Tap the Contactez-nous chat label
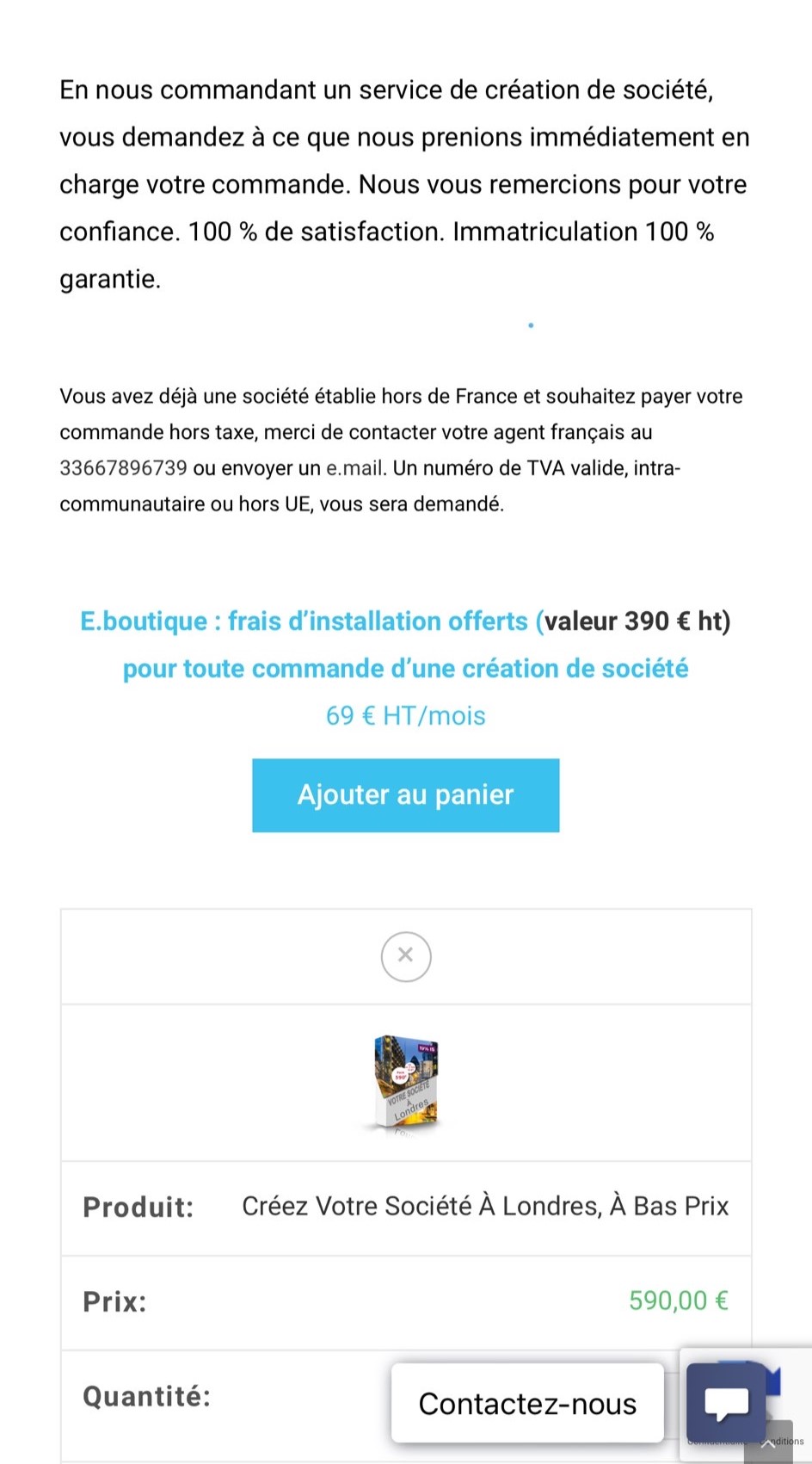 tap(527, 1404)
